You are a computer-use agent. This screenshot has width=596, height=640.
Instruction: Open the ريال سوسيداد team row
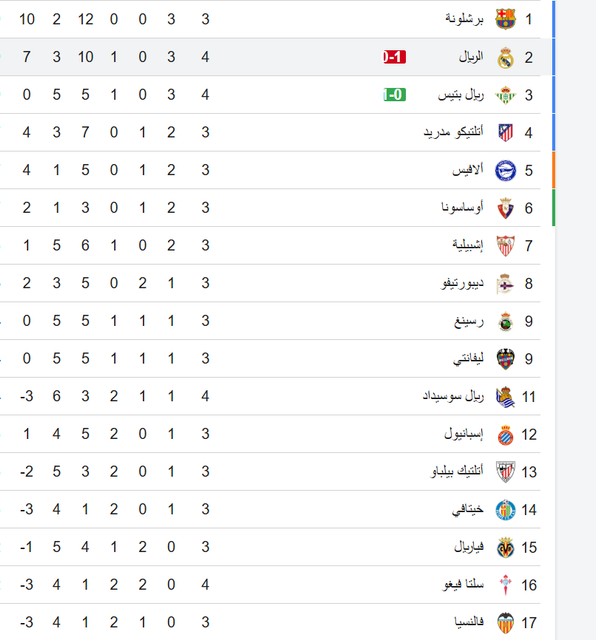point(270,396)
